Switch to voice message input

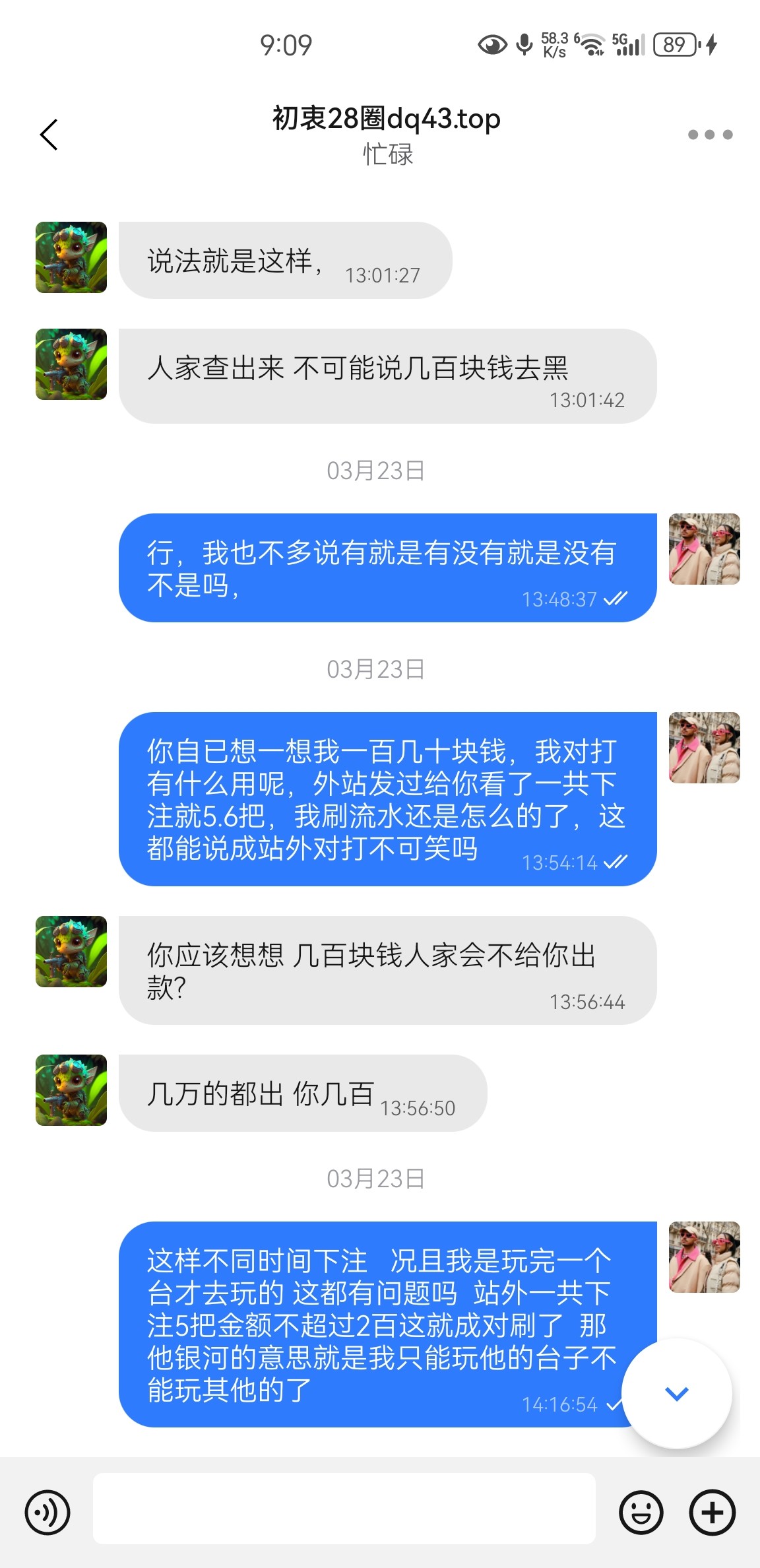tap(47, 1512)
